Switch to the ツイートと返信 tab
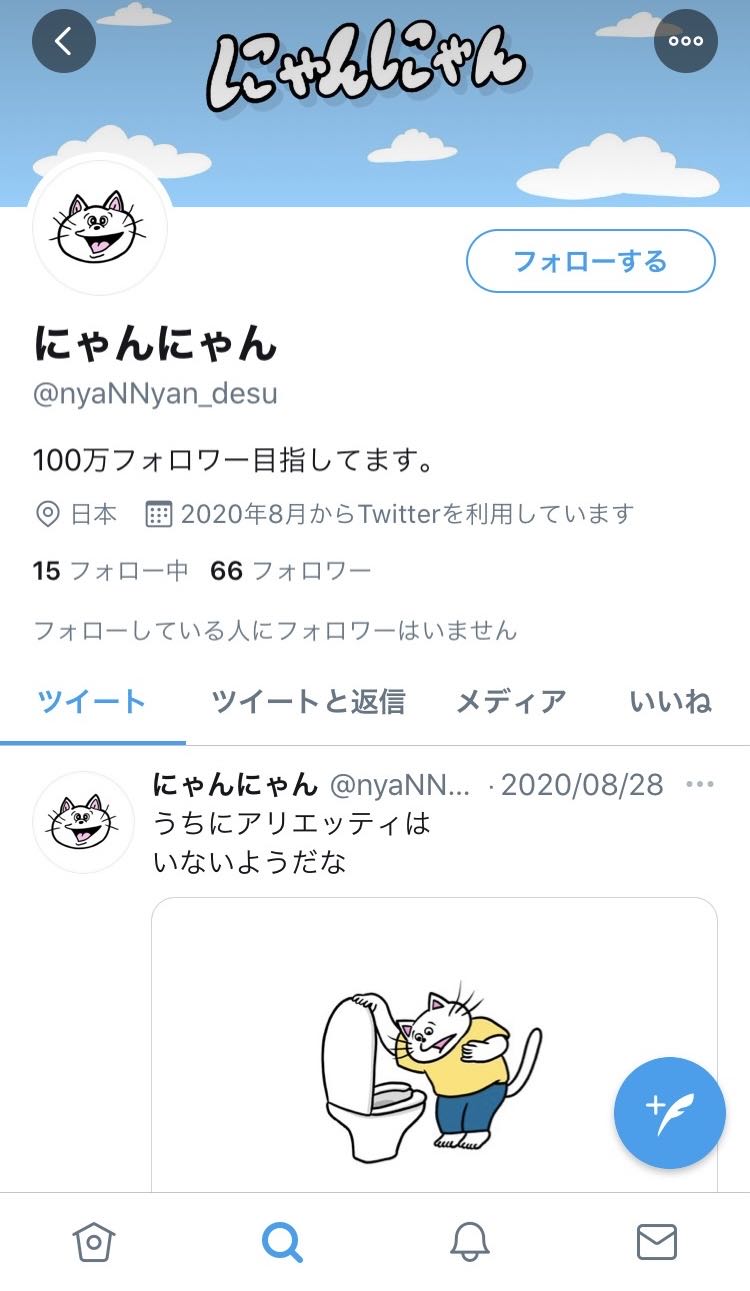 pyautogui.click(x=308, y=702)
